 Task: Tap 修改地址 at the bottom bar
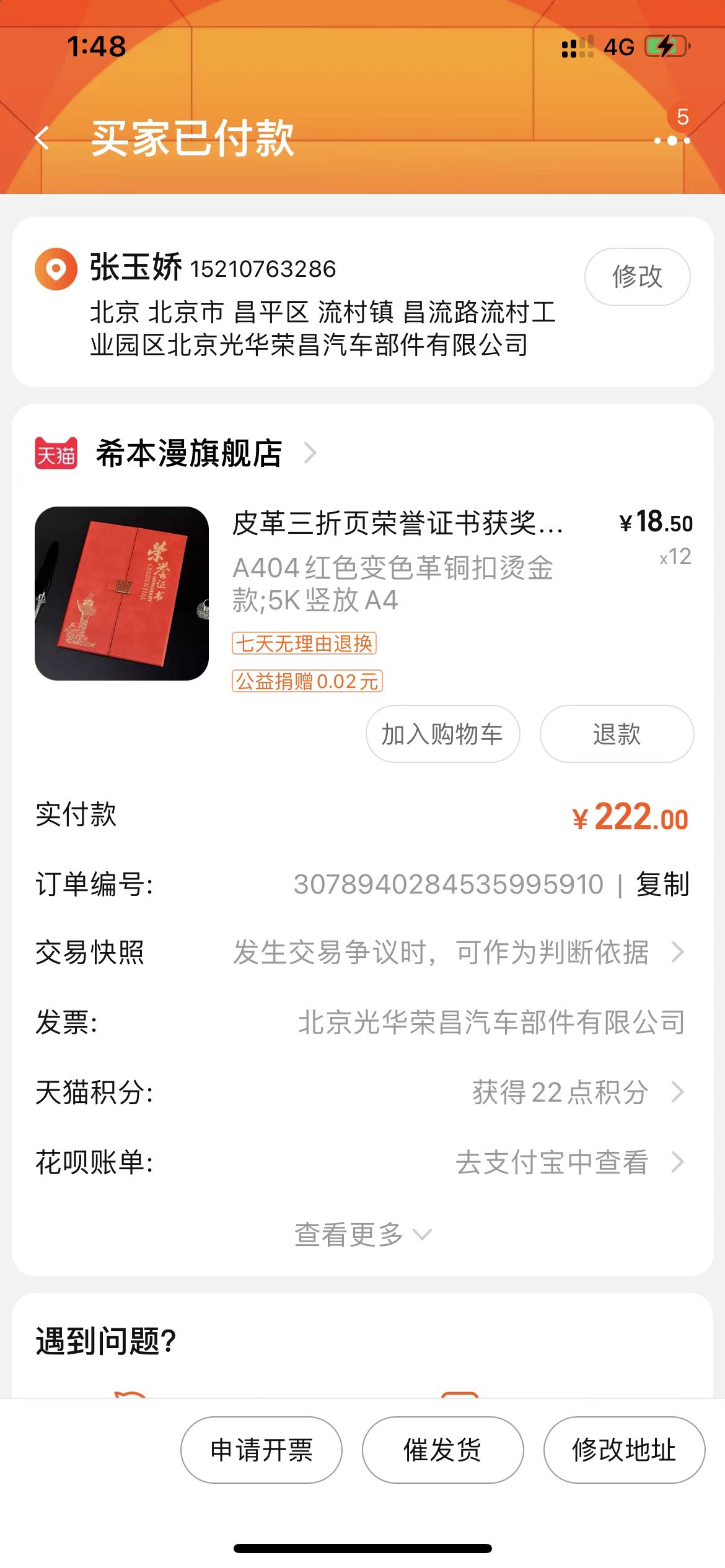click(624, 1450)
